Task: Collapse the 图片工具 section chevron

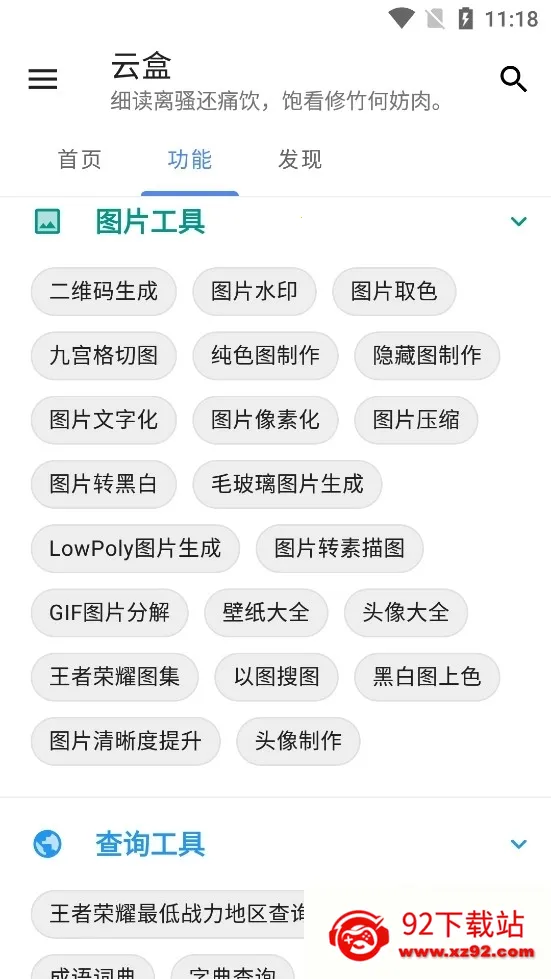Action: coord(519,222)
